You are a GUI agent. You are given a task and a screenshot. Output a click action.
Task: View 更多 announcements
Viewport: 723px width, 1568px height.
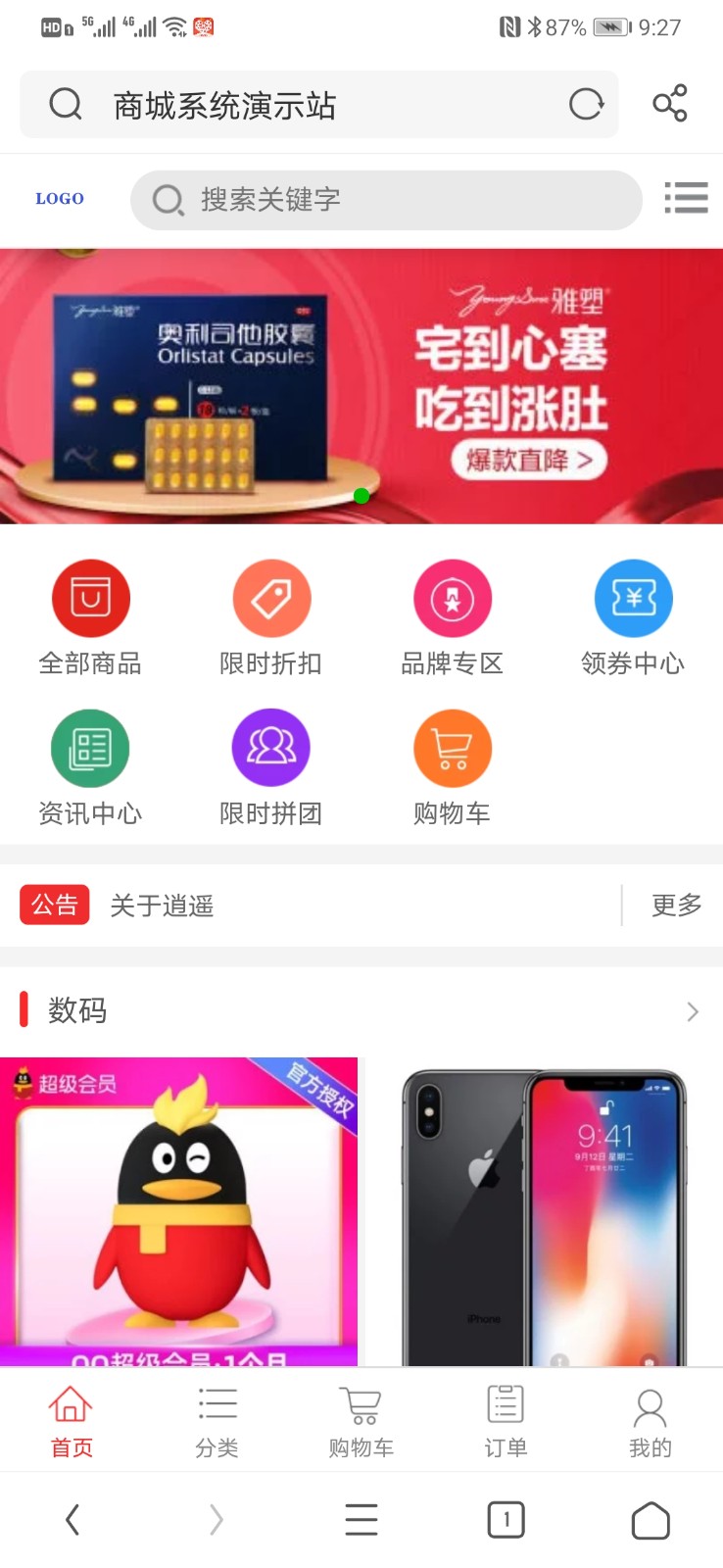pos(676,906)
